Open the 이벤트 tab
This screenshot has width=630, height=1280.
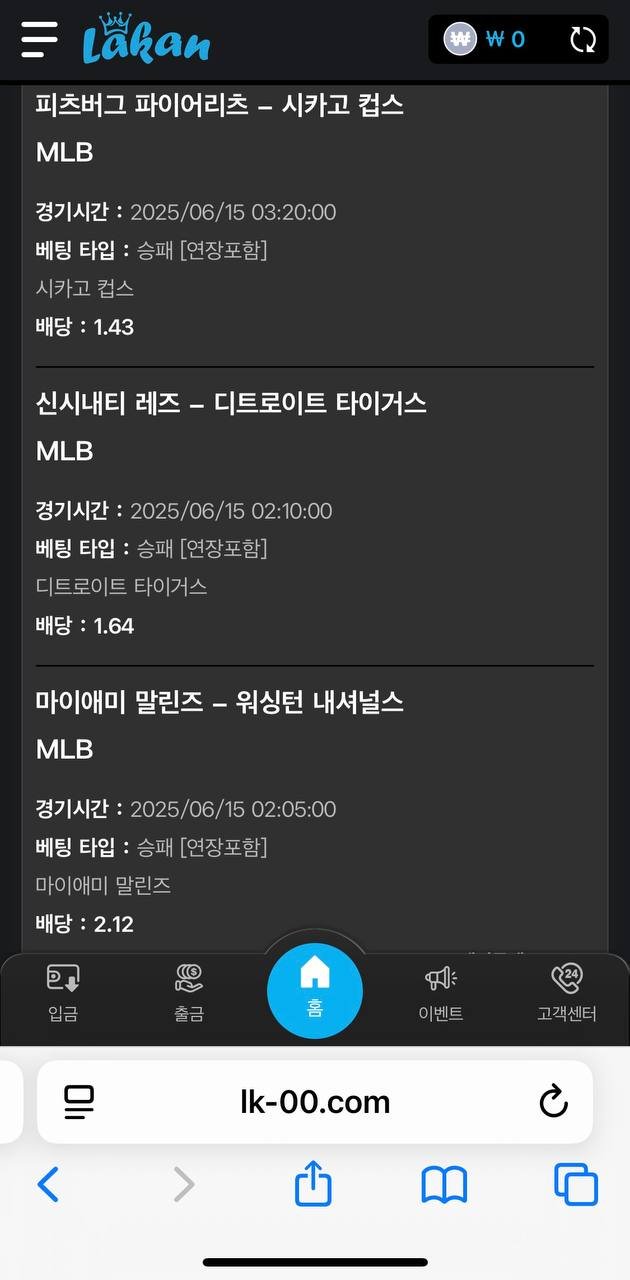[x=440, y=993]
